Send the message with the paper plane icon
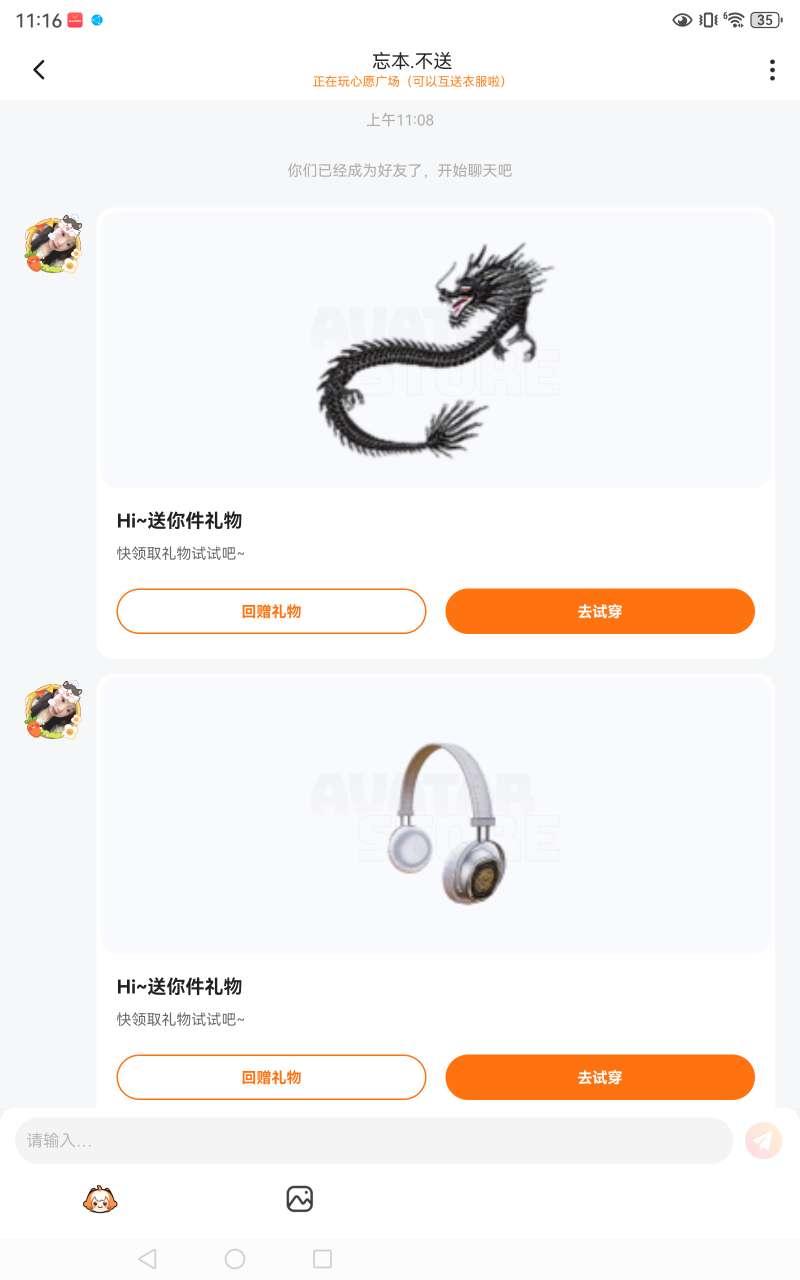This screenshot has width=800, height=1280. [764, 1140]
